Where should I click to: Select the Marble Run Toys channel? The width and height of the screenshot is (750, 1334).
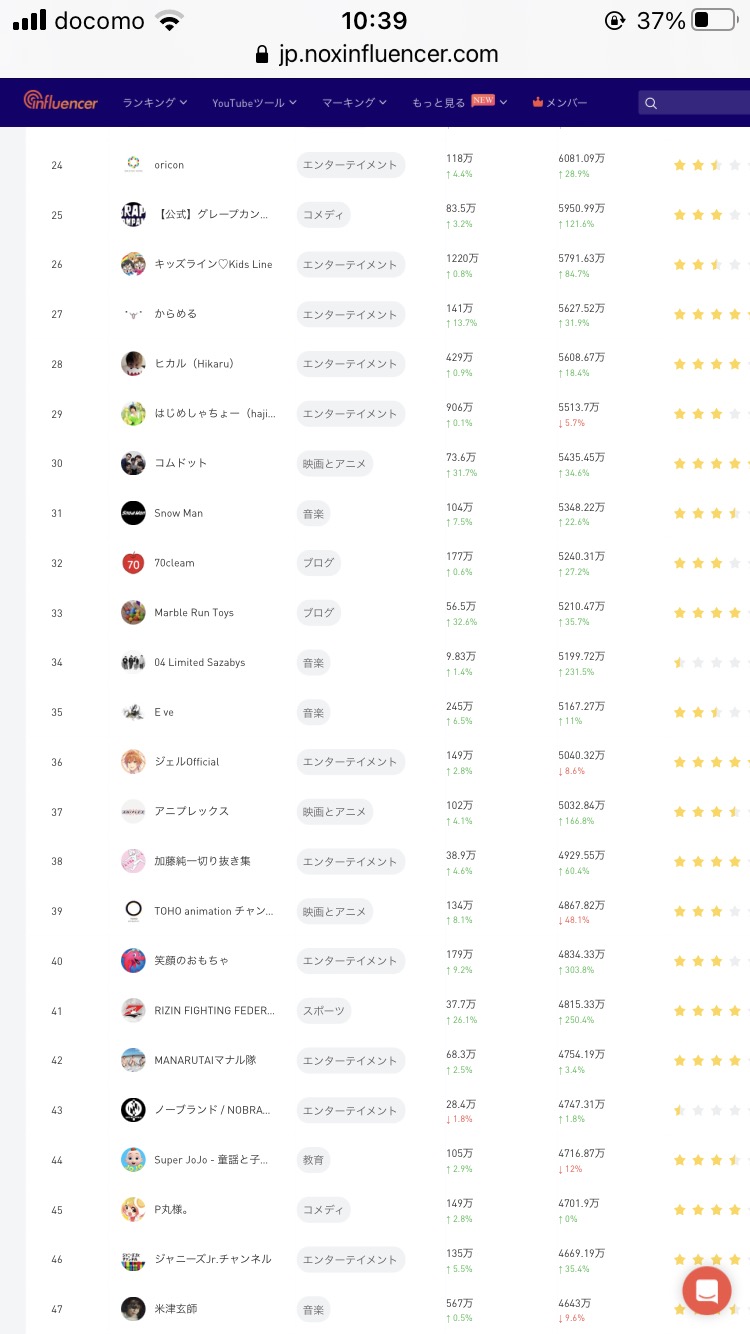click(194, 613)
